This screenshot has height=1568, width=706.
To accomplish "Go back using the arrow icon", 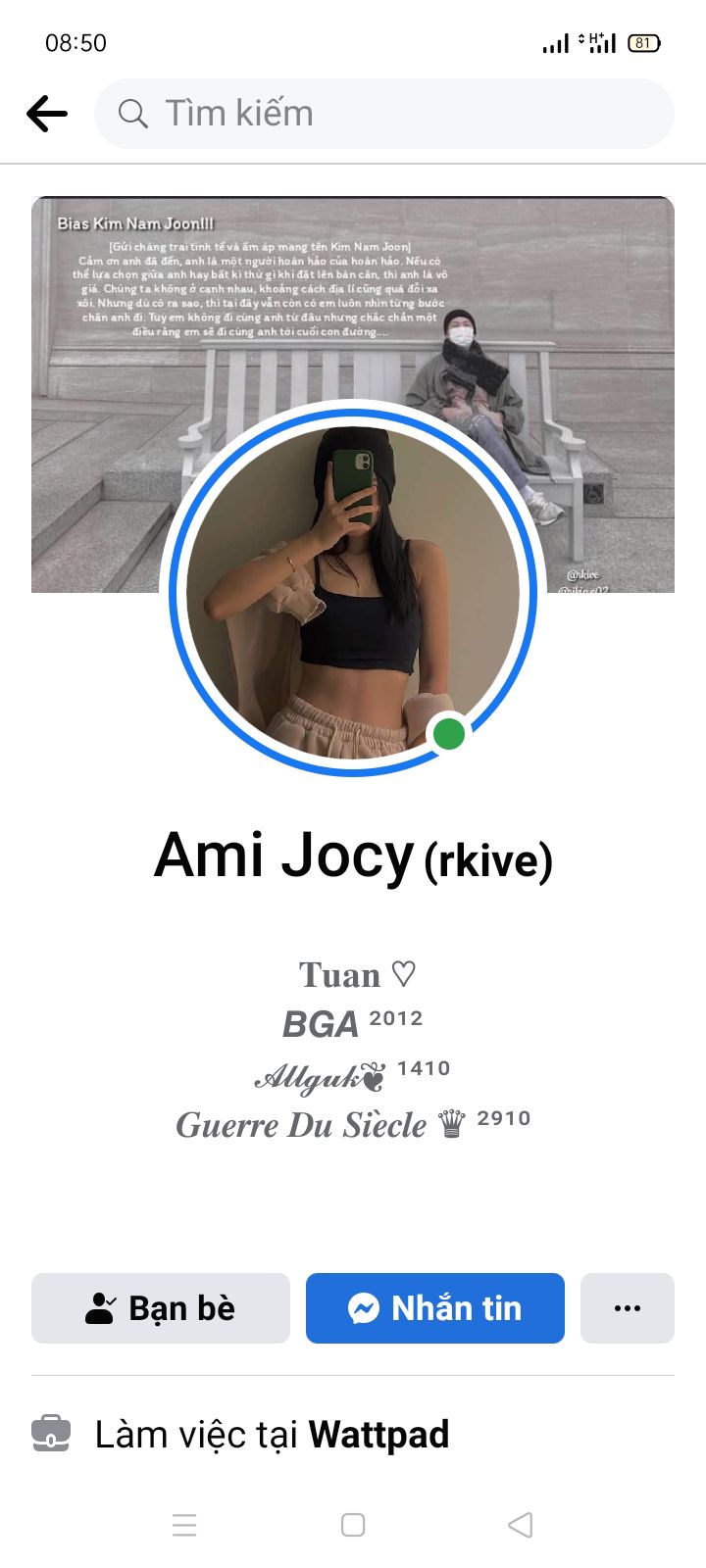I will pyautogui.click(x=46, y=114).
